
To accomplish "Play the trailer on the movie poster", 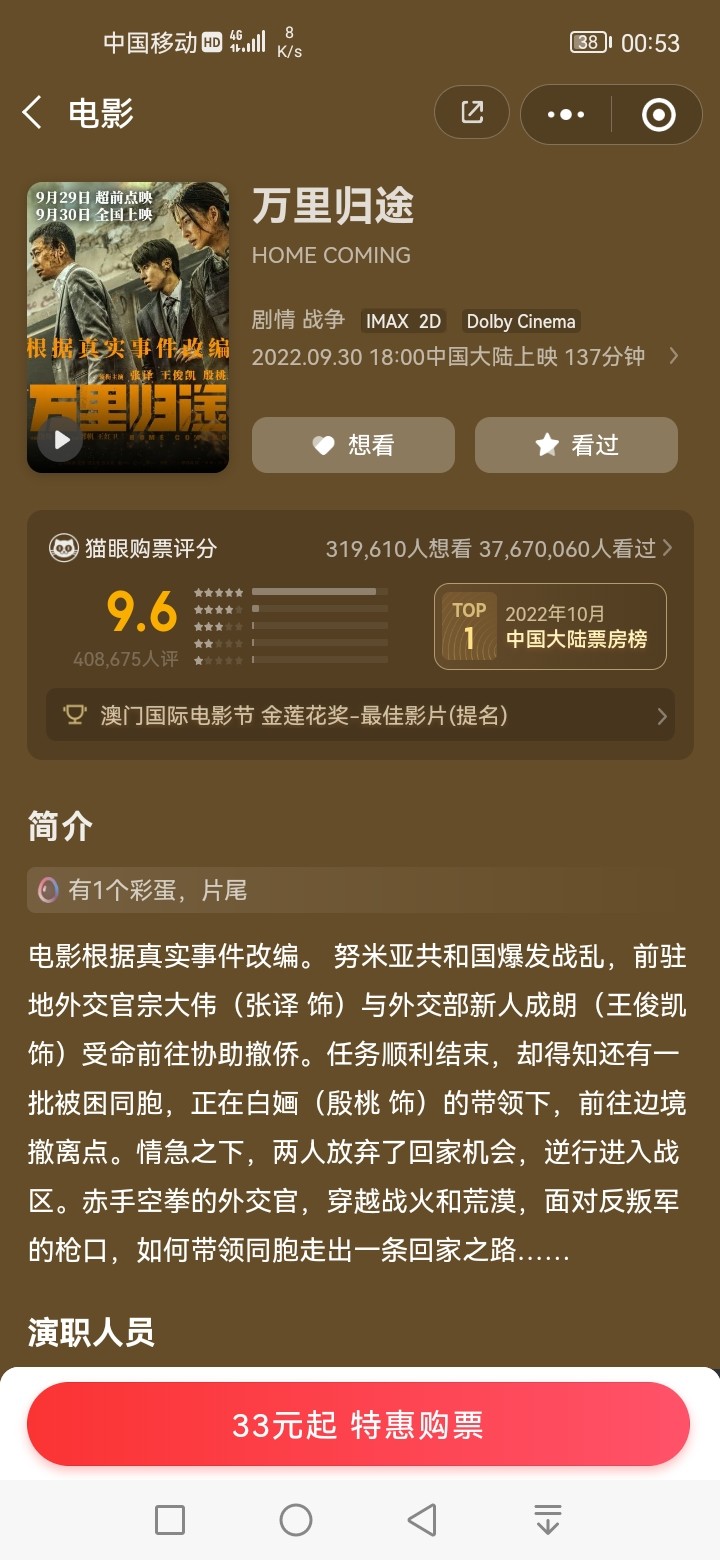I will coord(61,439).
